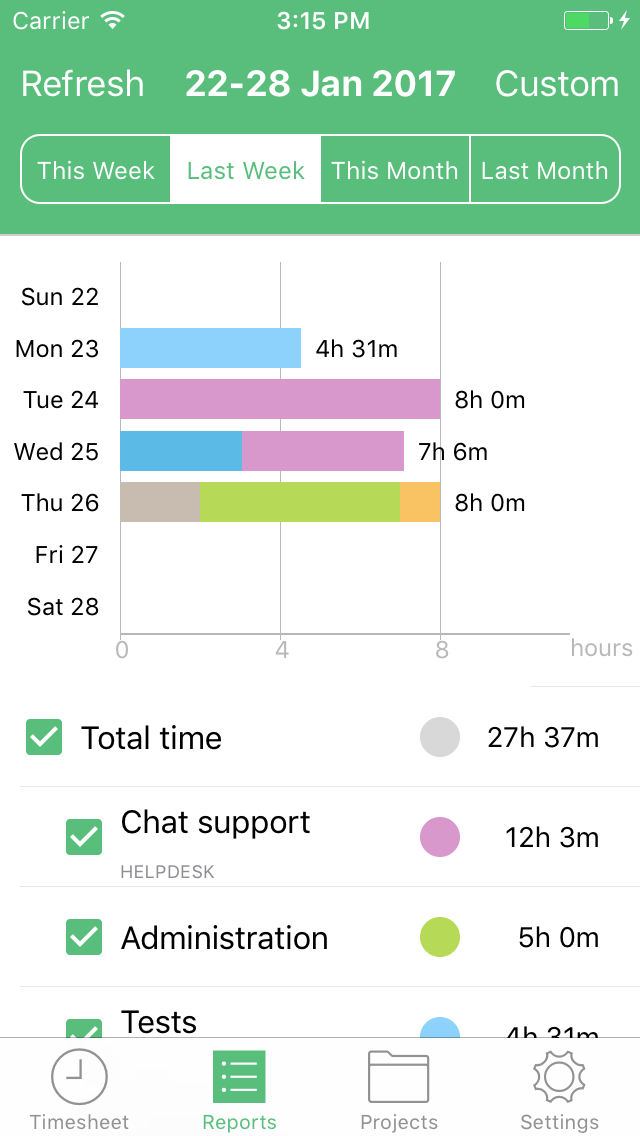Select the Last Week segment

246,170
